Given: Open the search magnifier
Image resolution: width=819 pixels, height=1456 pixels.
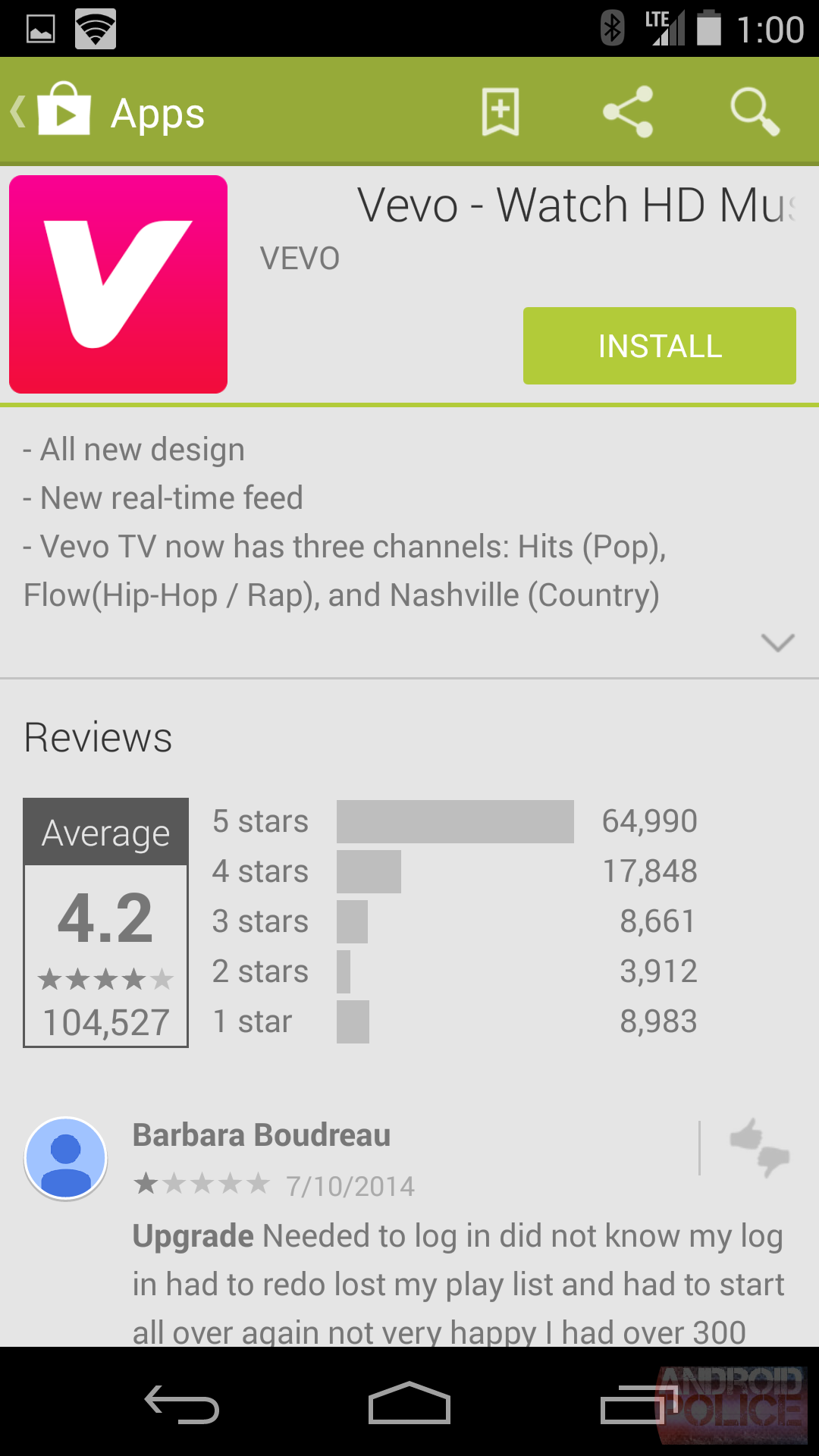Looking at the screenshot, I should point(754,112).
